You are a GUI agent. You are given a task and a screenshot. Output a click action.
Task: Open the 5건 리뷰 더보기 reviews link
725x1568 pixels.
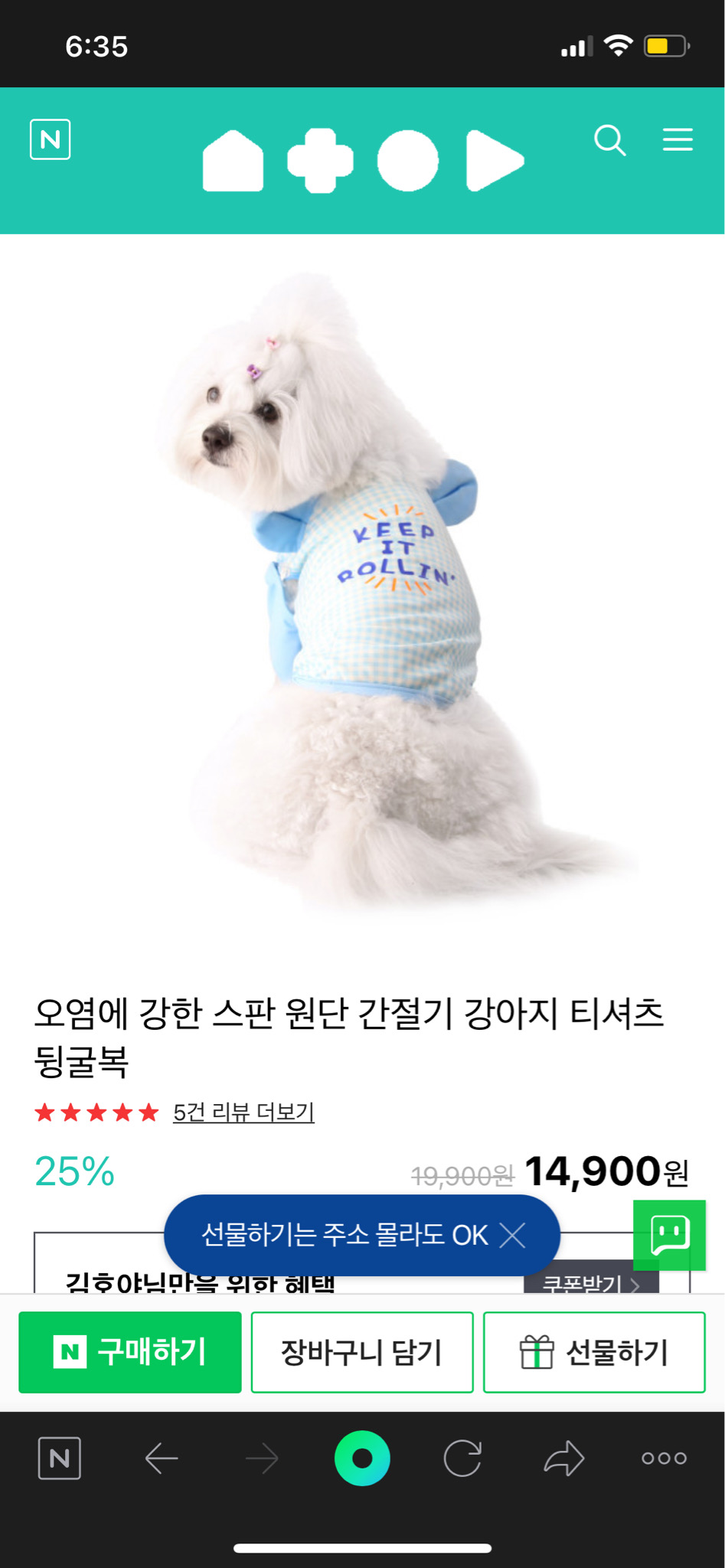245,1114
